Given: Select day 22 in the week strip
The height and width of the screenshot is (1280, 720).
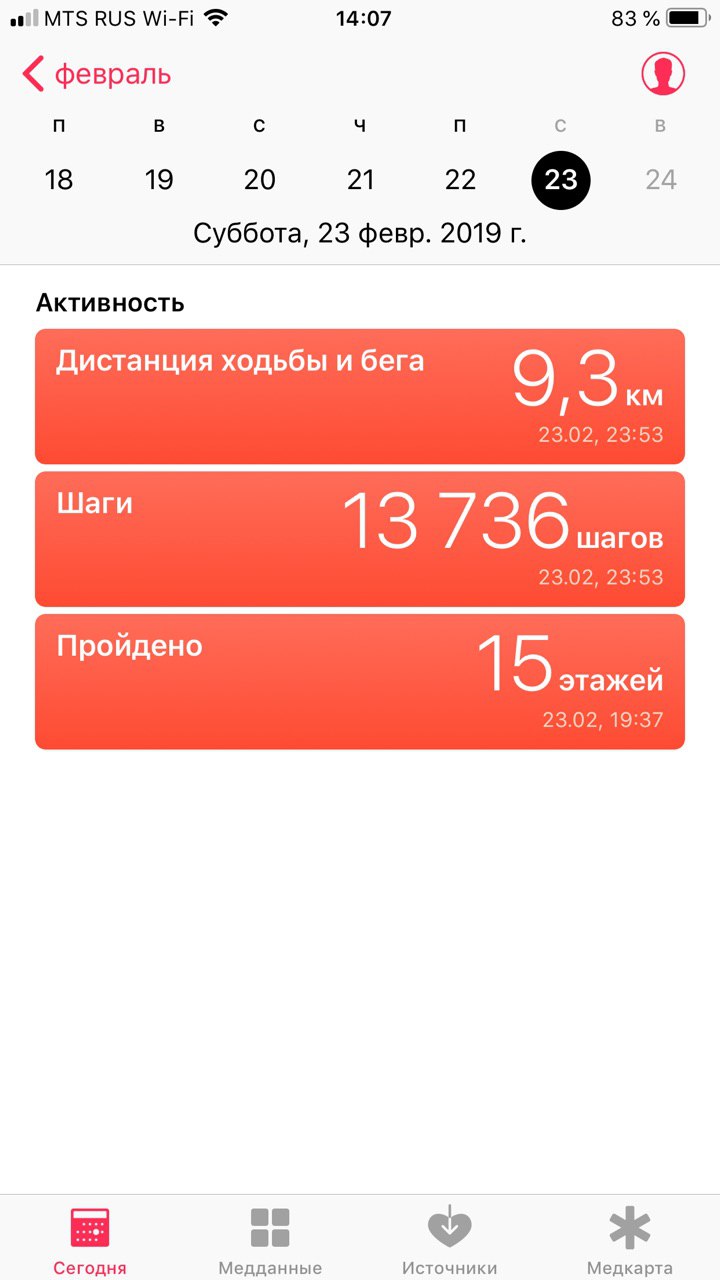Looking at the screenshot, I should coord(460,180).
